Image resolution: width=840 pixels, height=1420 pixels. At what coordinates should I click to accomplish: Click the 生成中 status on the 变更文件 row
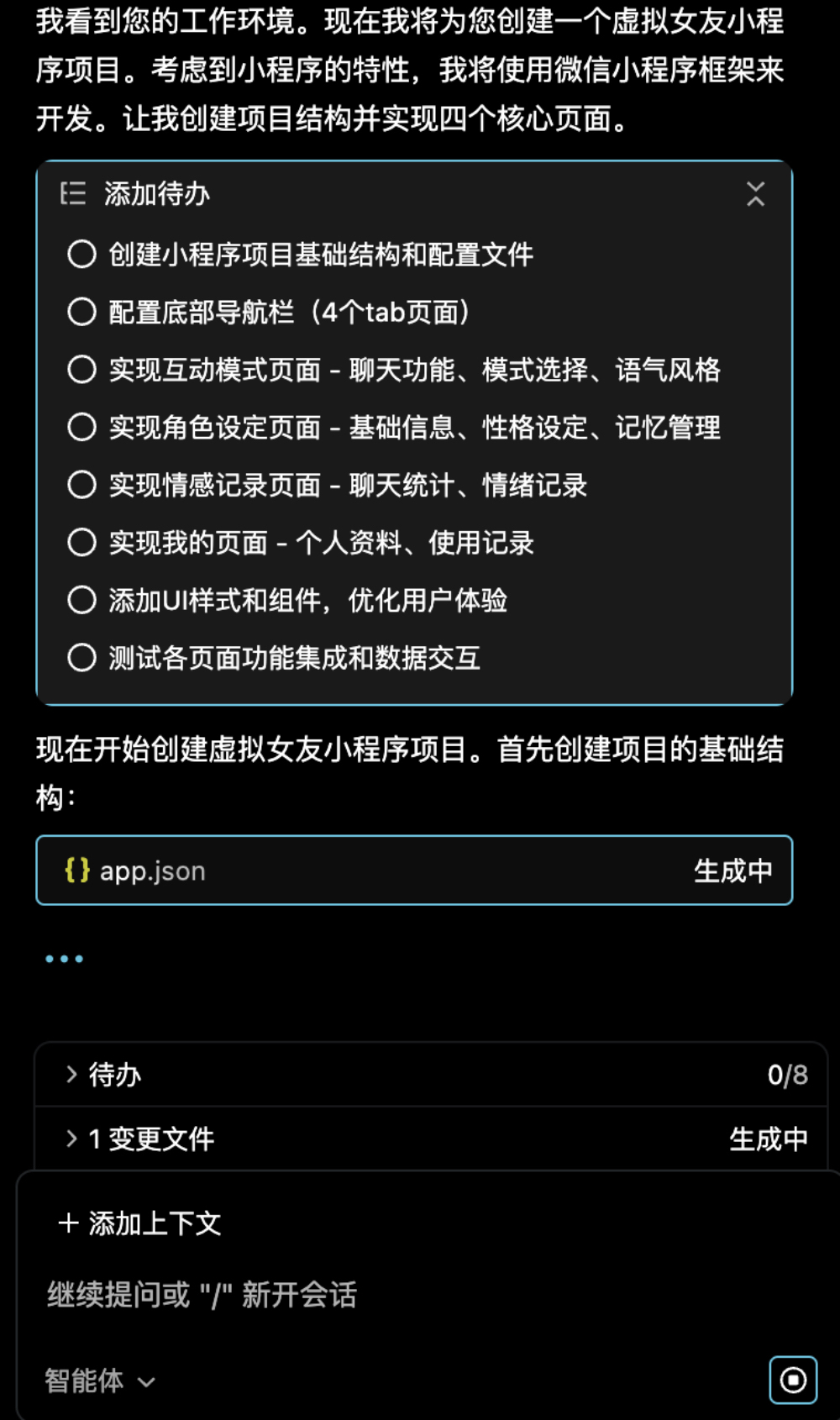click(767, 1139)
